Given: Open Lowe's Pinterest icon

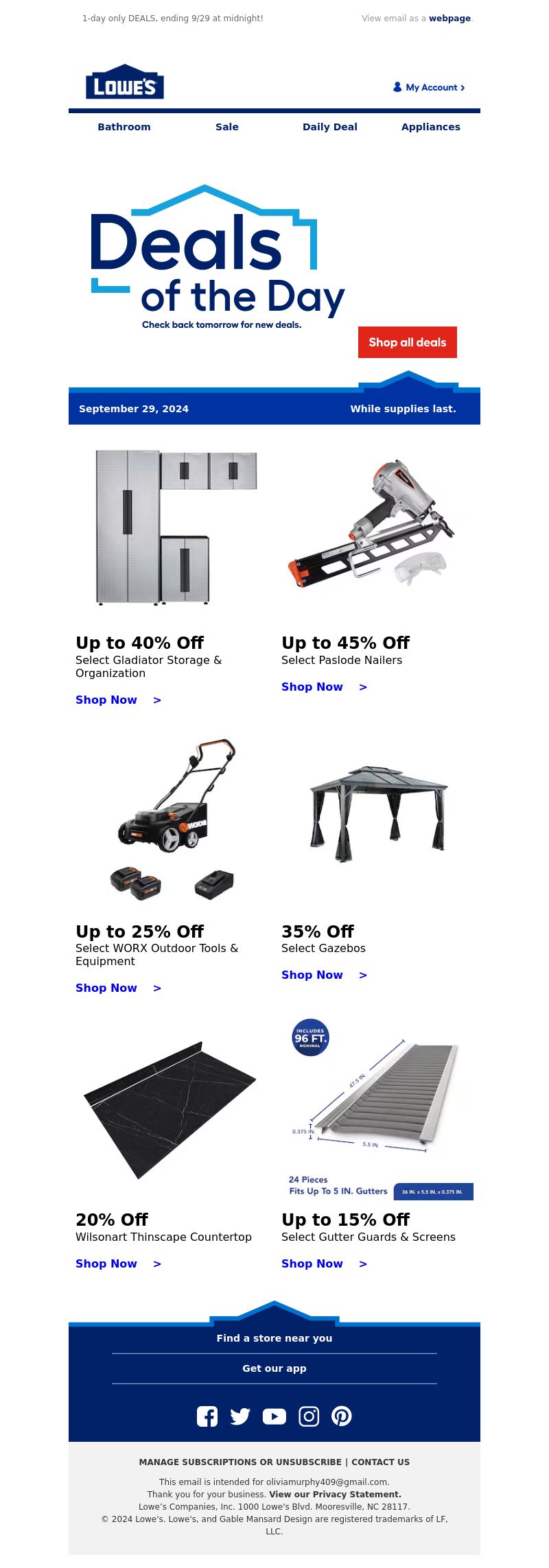Looking at the screenshot, I should pos(342,1416).
